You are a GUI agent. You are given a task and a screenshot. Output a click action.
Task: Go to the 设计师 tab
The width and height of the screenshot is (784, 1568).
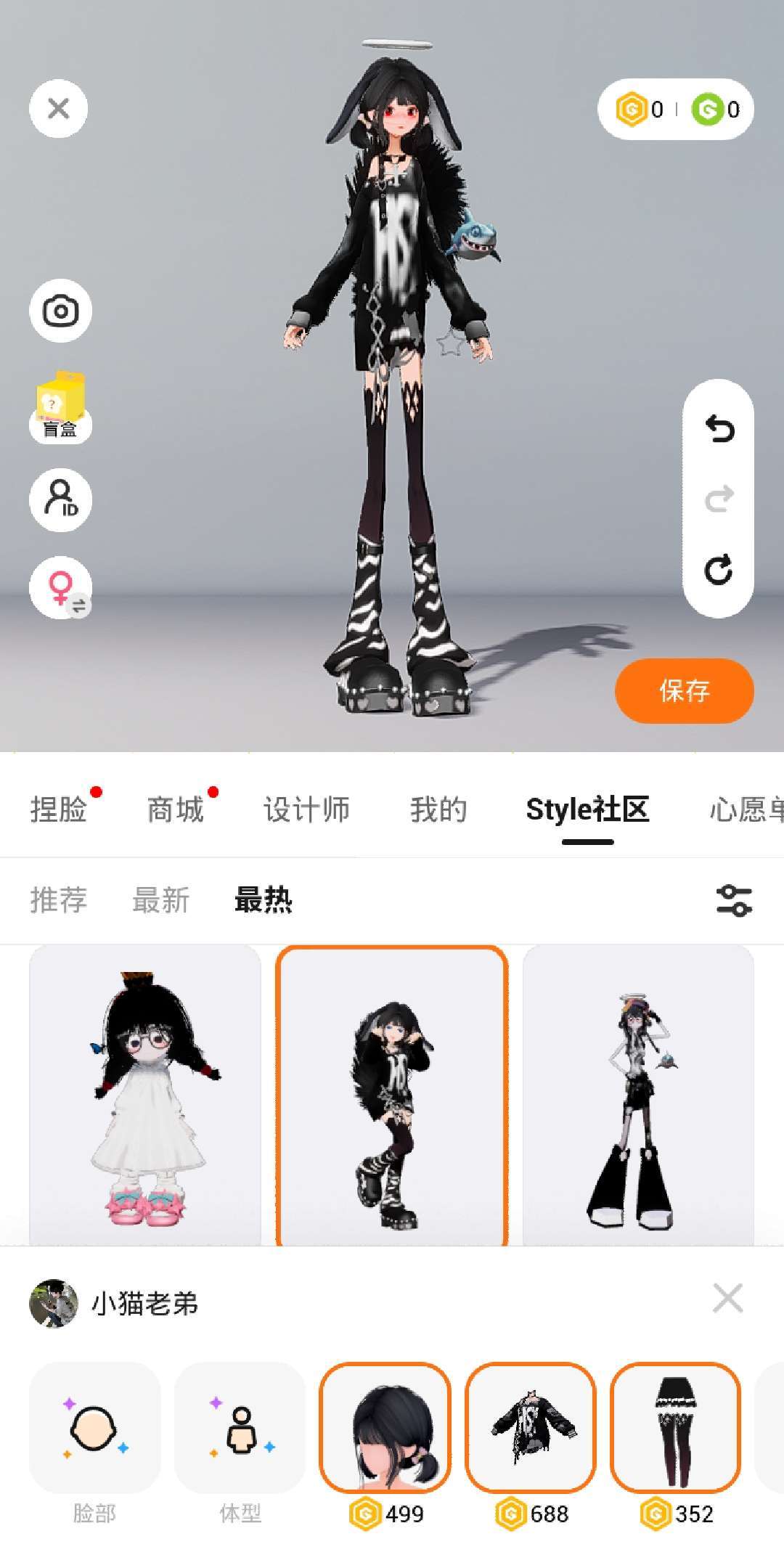click(x=306, y=809)
